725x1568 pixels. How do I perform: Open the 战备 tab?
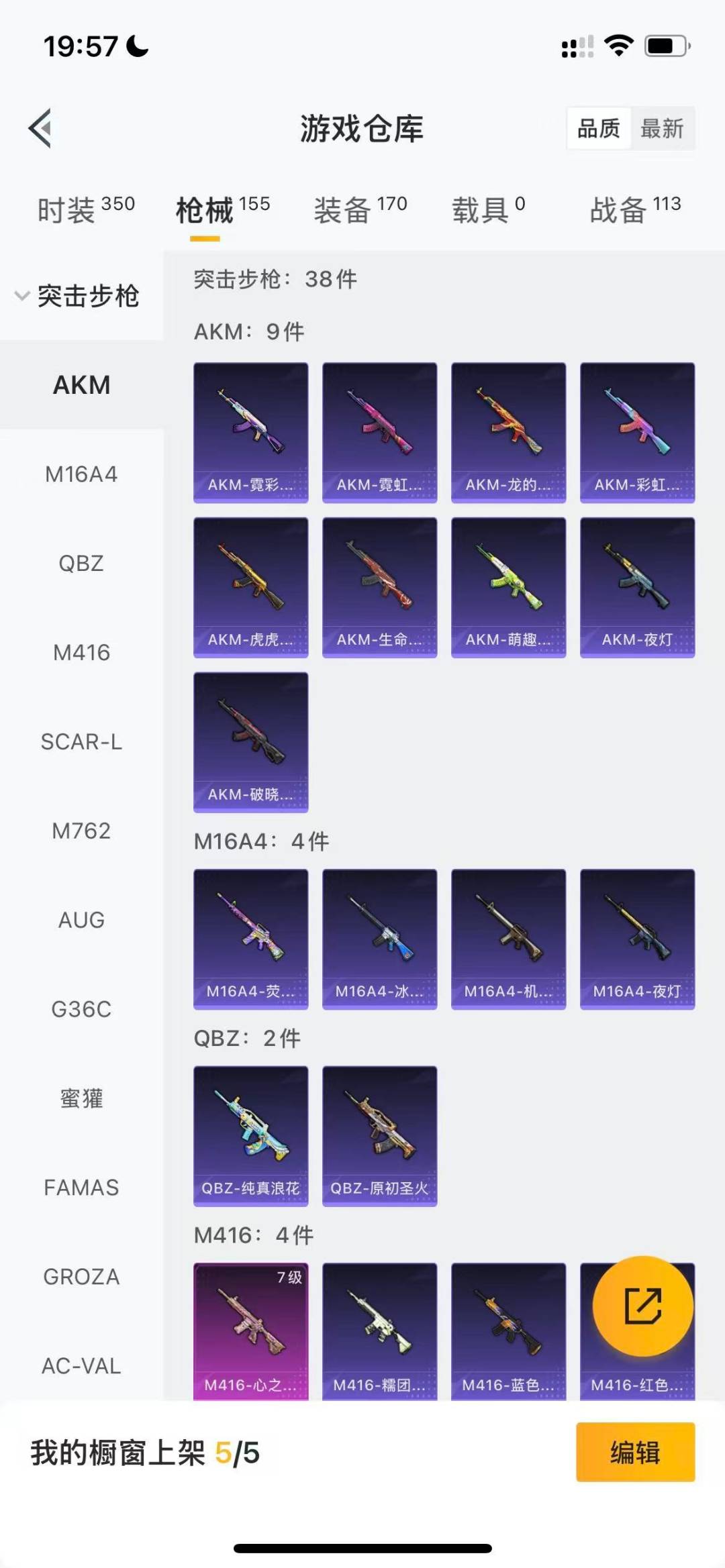pyautogui.click(x=635, y=210)
